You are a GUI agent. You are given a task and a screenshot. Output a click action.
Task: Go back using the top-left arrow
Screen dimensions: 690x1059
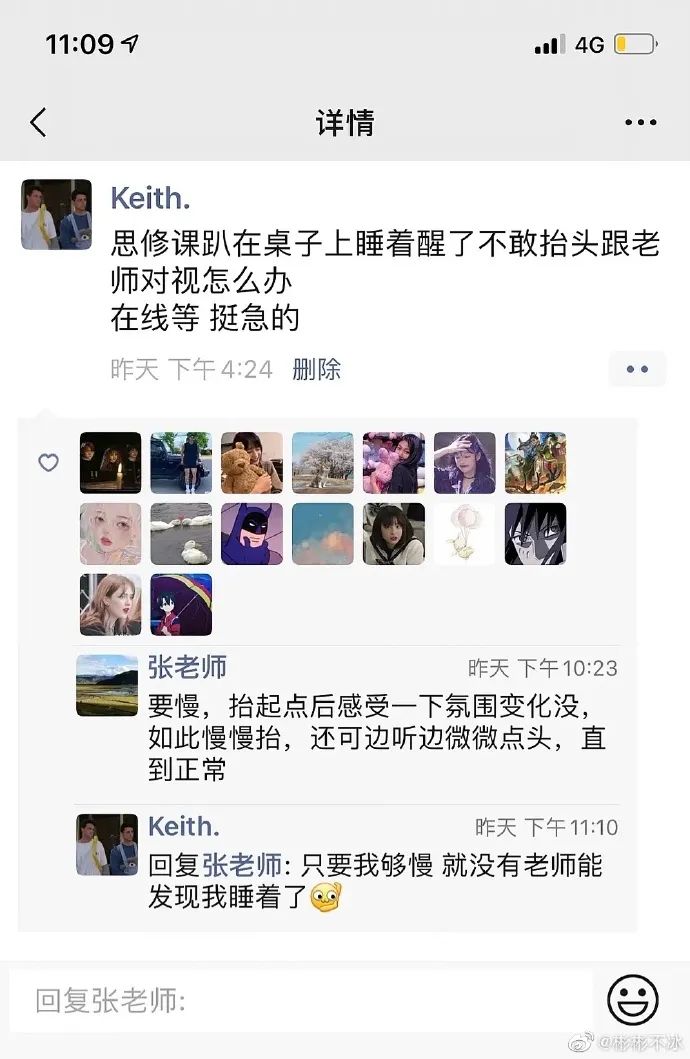[x=38, y=123]
